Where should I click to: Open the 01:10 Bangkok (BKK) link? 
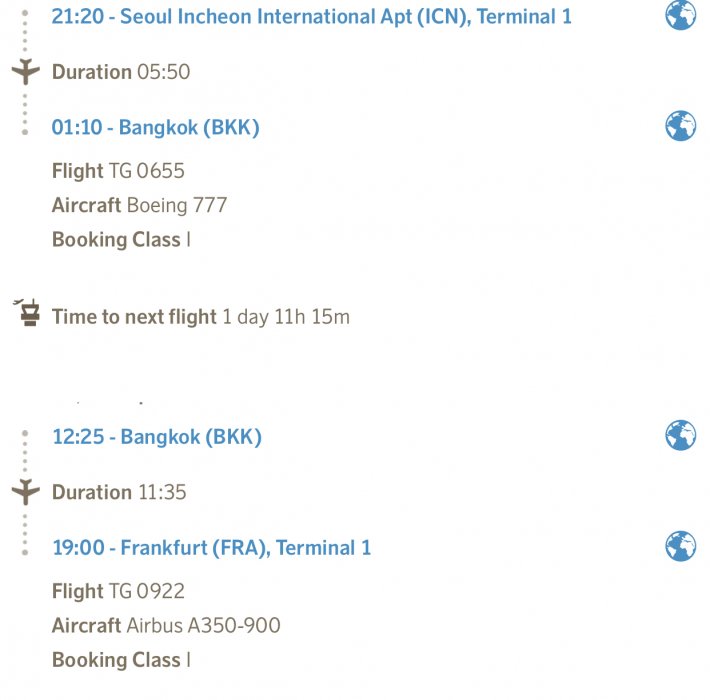156,127
